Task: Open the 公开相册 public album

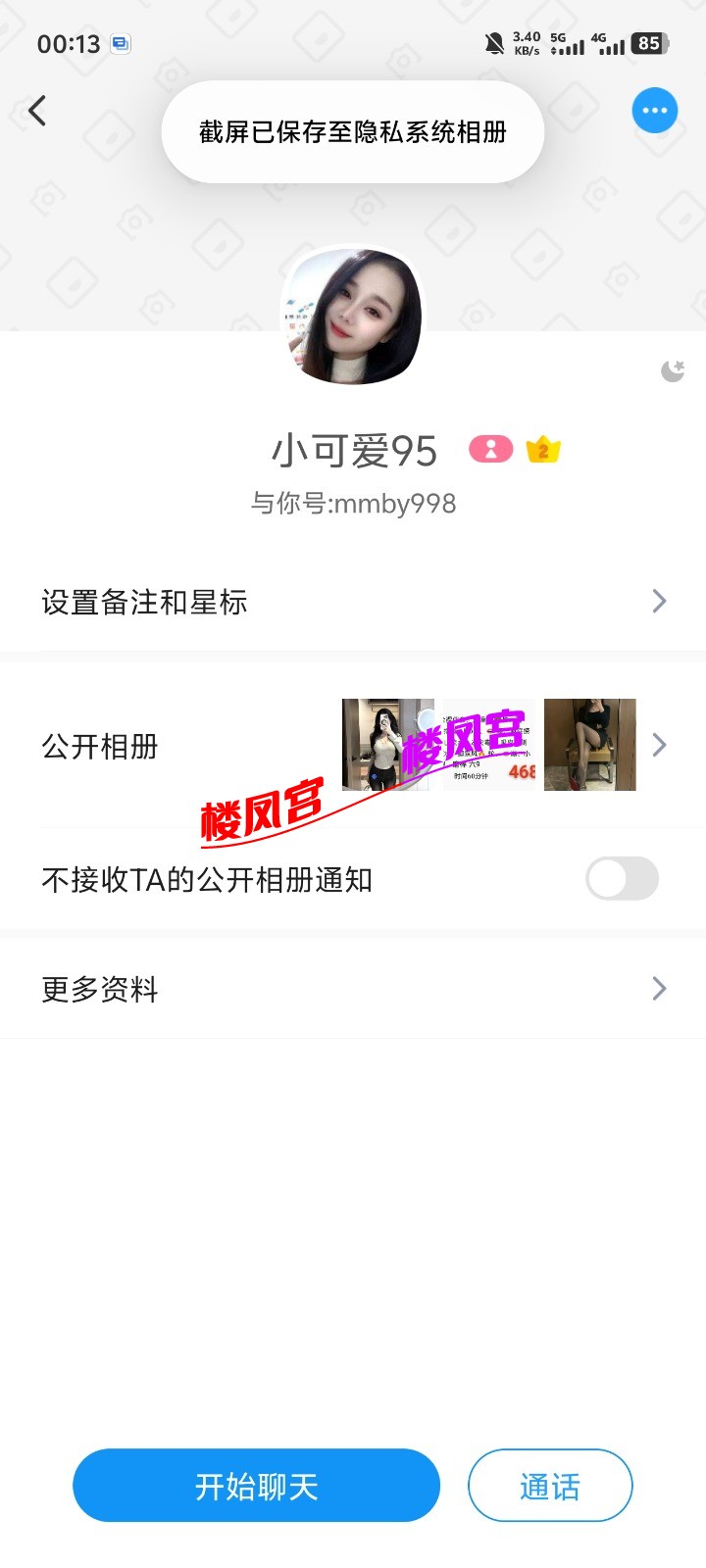Action: 353,746
